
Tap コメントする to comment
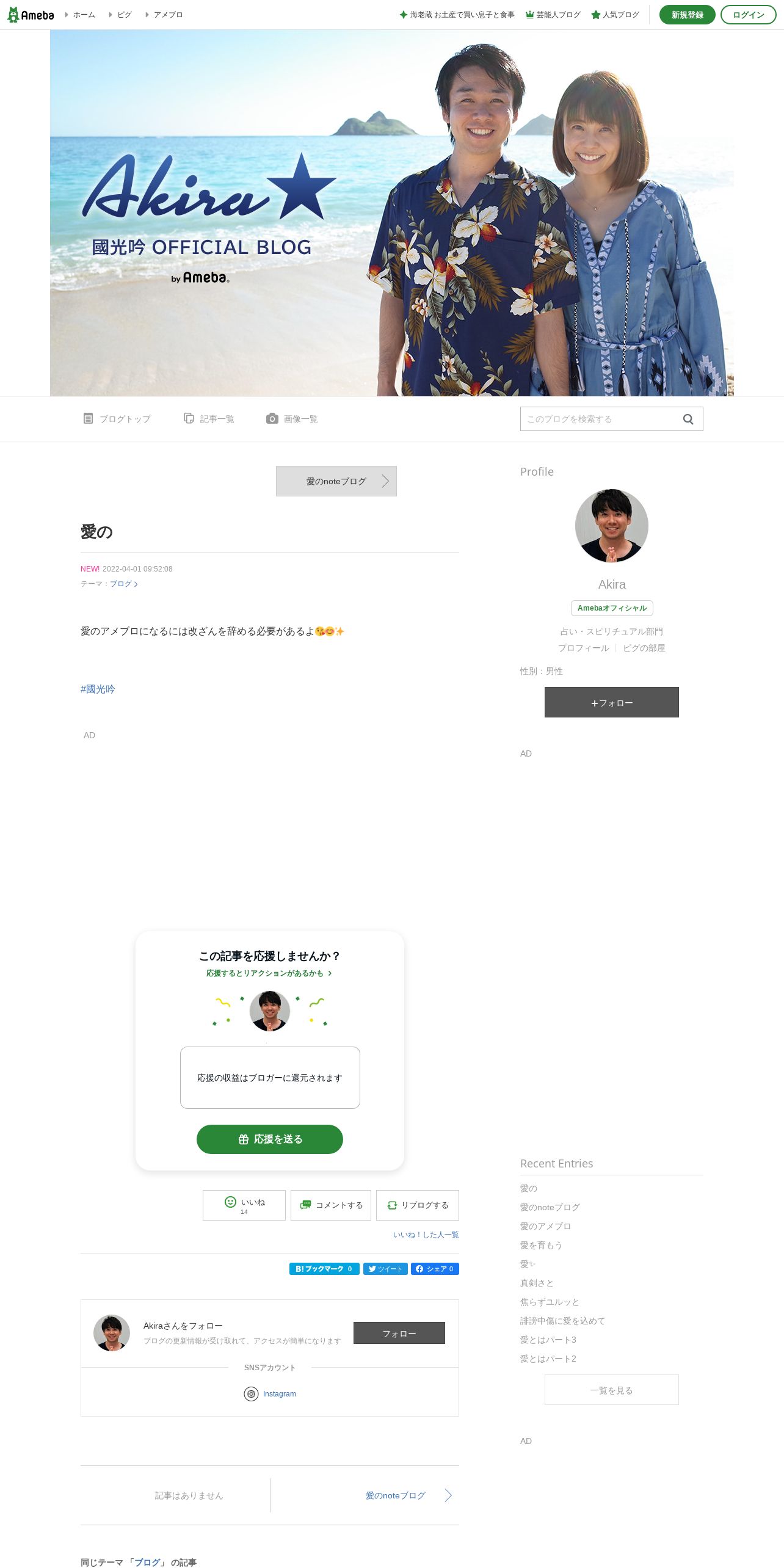coord(331,1205)
